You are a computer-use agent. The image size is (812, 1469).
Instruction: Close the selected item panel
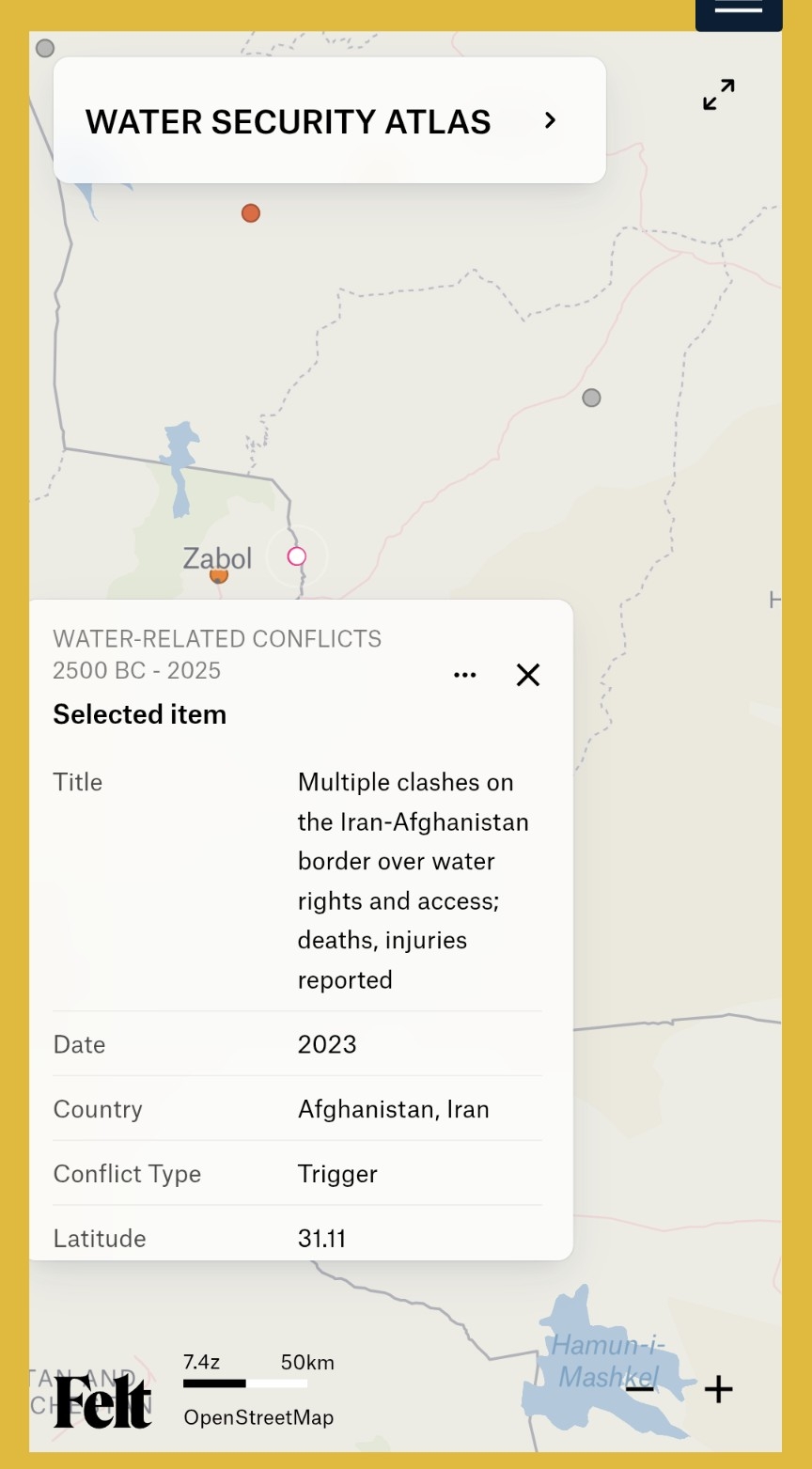point(528,675)
